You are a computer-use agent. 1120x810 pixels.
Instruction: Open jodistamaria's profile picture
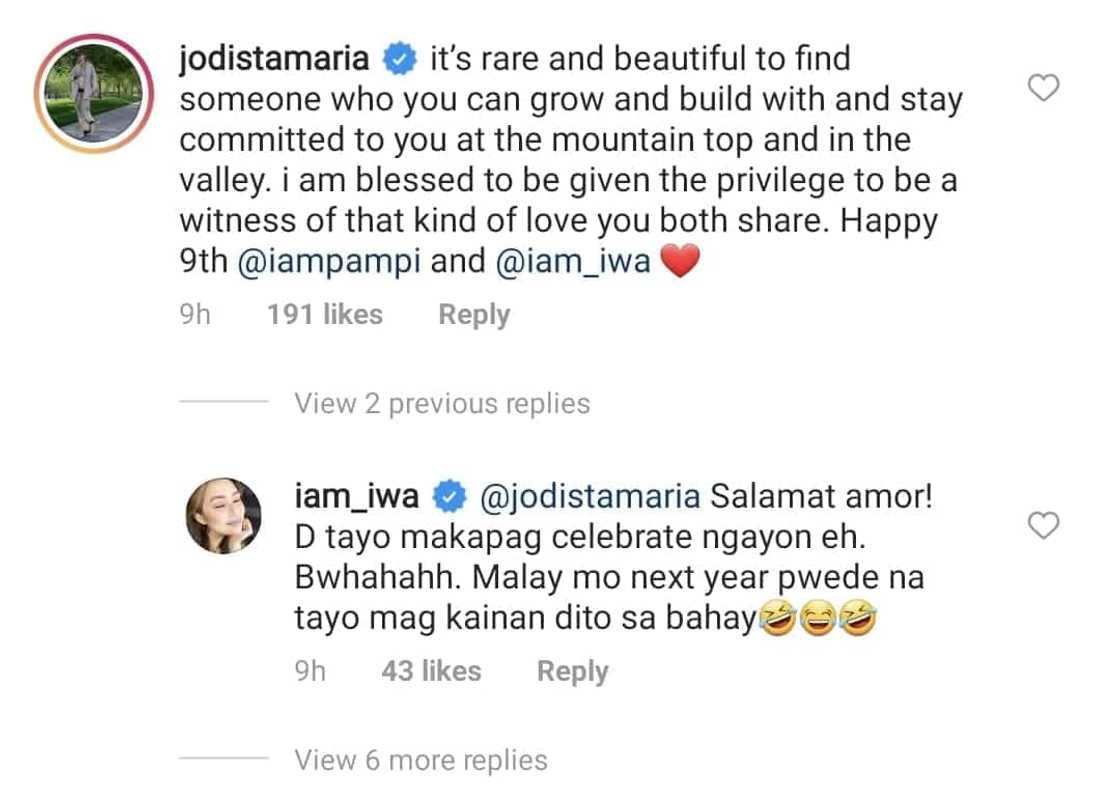95,93
